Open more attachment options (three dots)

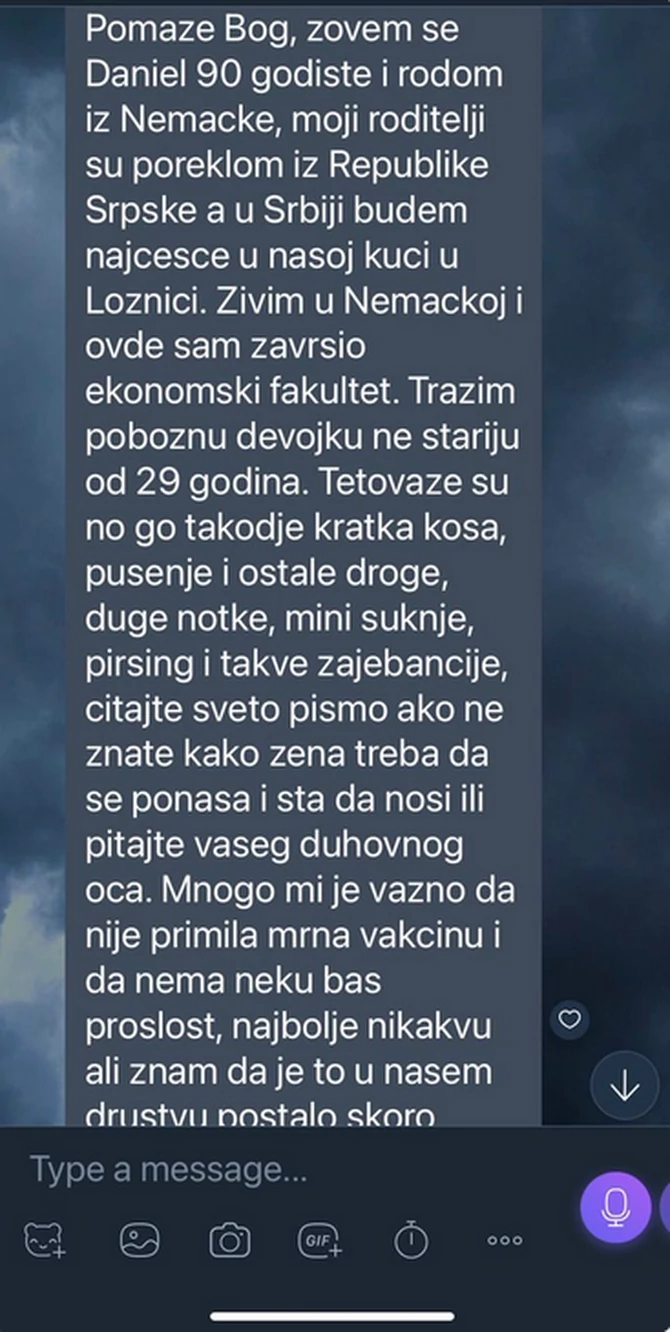pos(504,1240)
